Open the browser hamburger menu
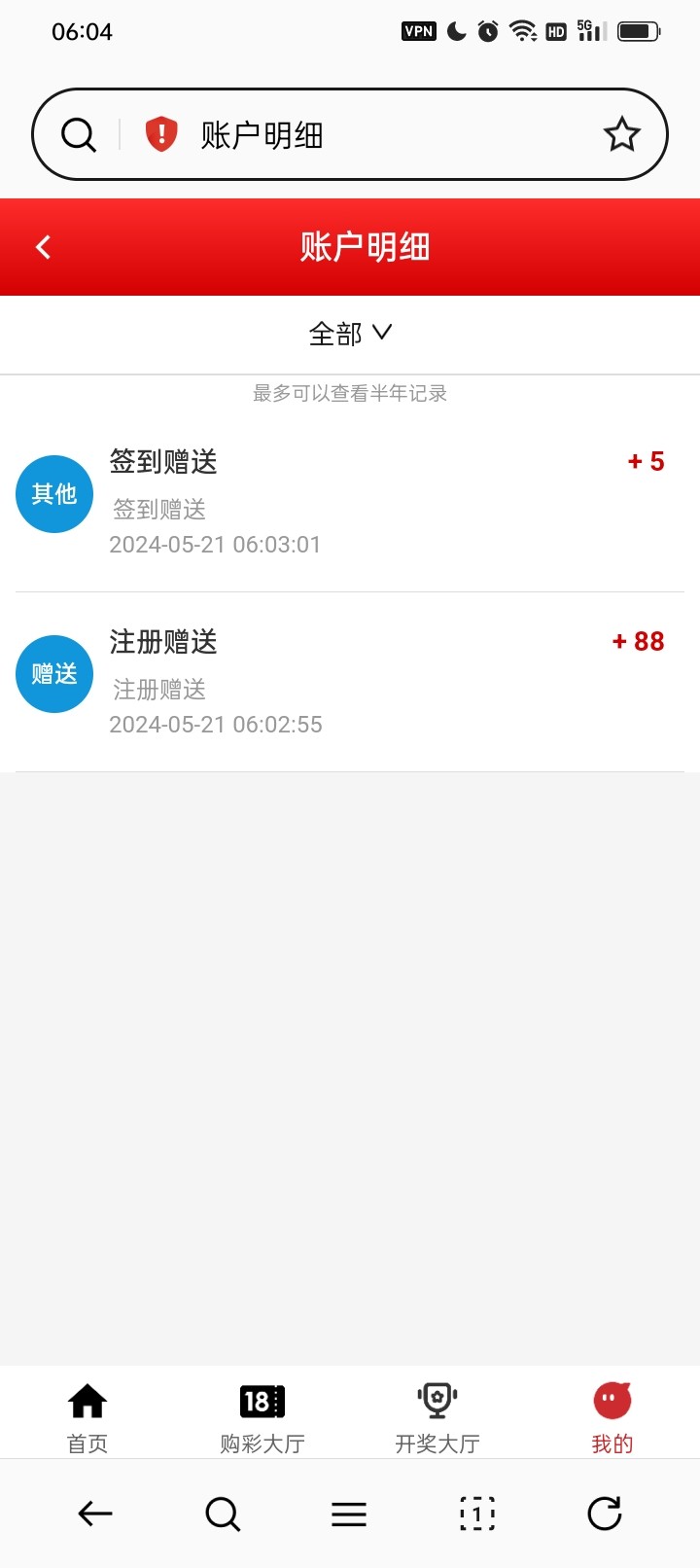The height and width of the screenshot is (1568, 700). pos(349,1514)
